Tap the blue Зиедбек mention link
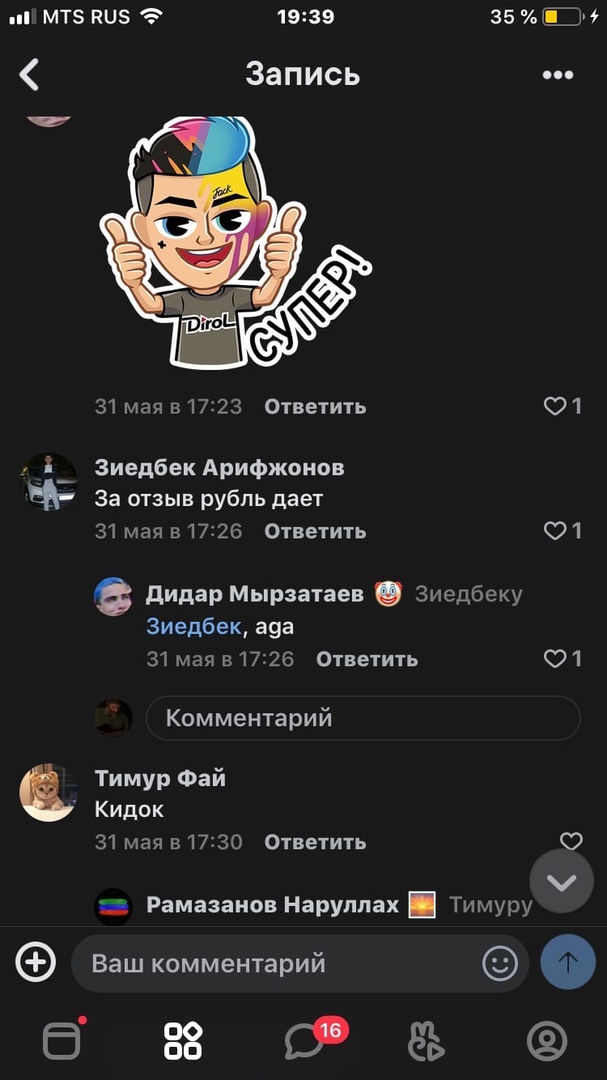Screen dimensions: 607x1080 193,627
